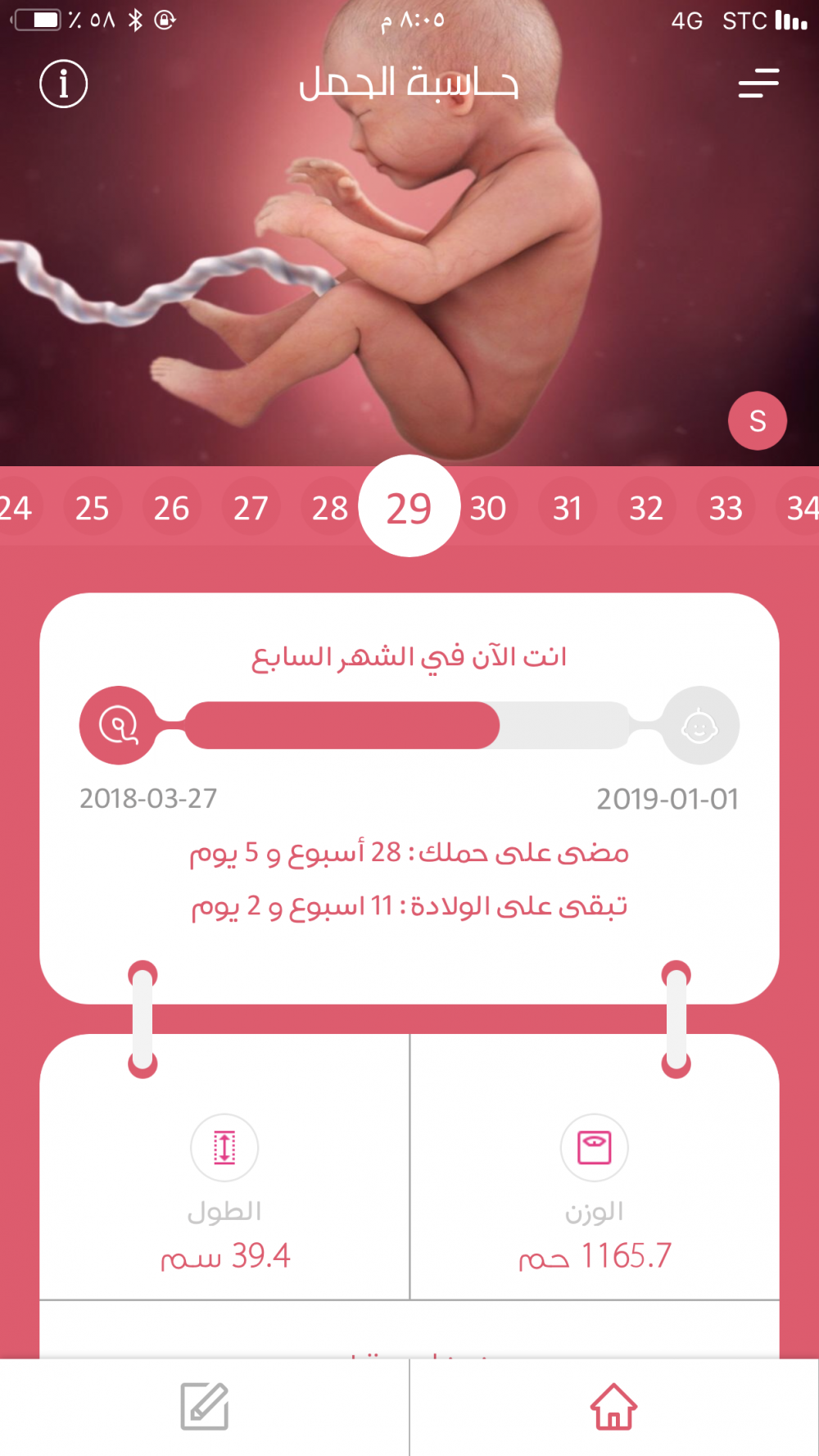The height and width of the screenshot is (1456, 819).
Task: Select week 32
Action: point(646,508)
